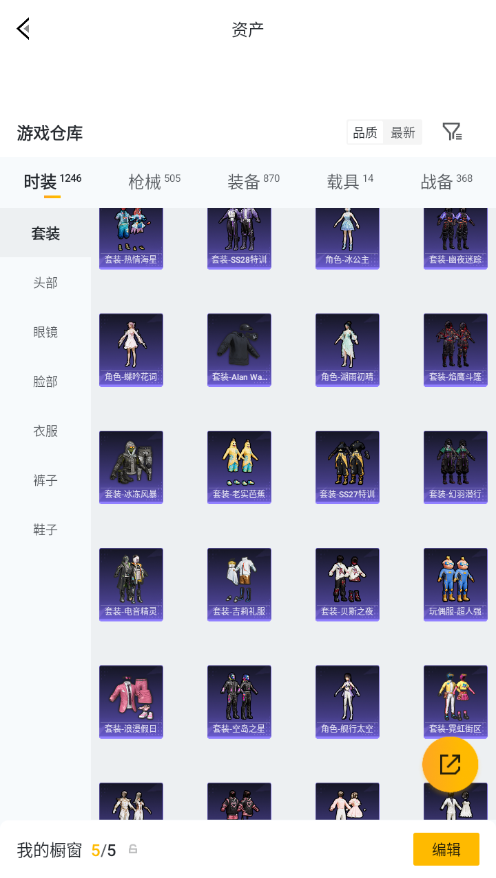Sort the warehouse by 最新
This screenshot has width=496, height=878.
[403, 133]
